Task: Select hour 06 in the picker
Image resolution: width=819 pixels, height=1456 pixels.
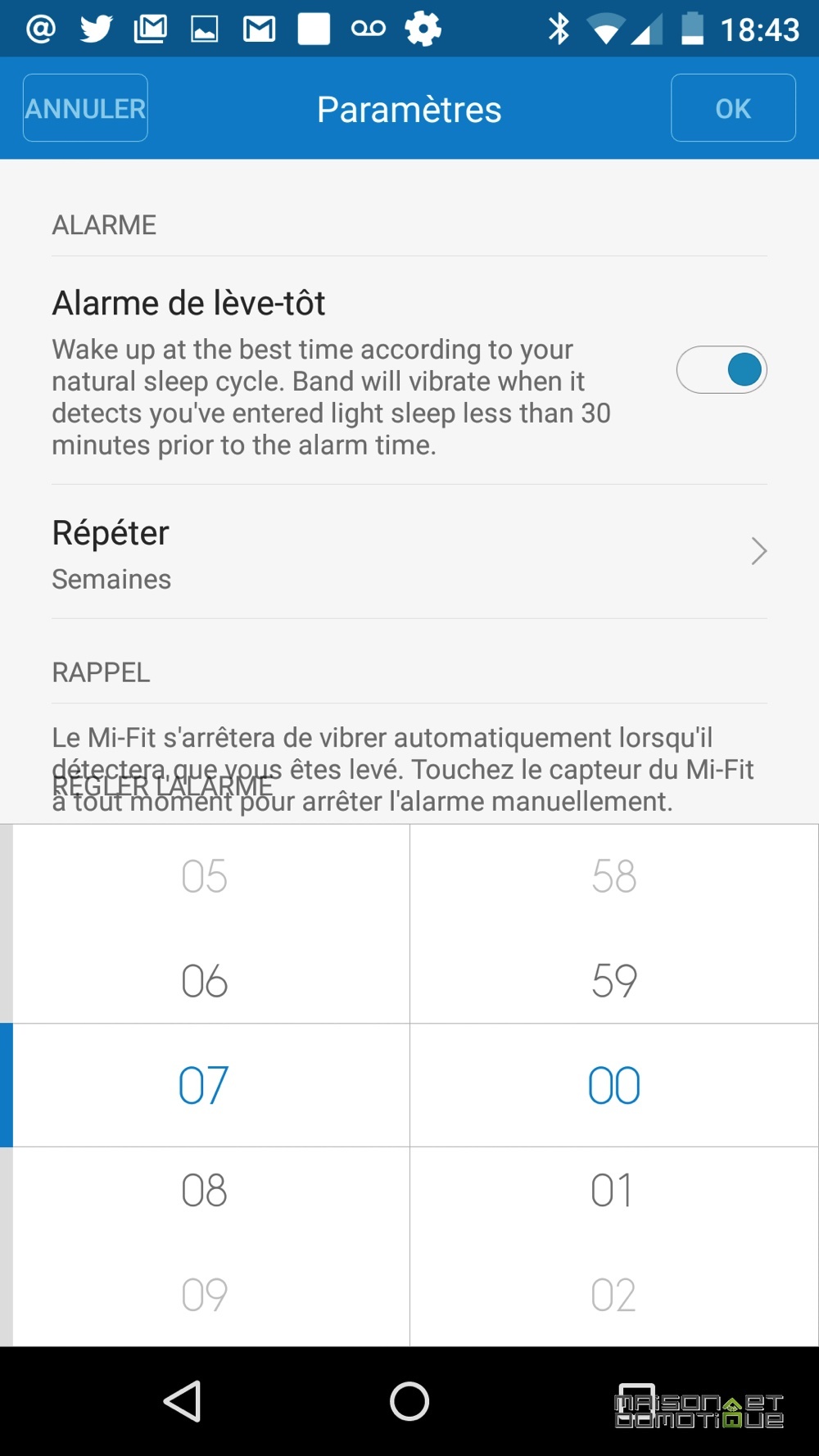Action: pyautogui.click(x=205, y=981)
